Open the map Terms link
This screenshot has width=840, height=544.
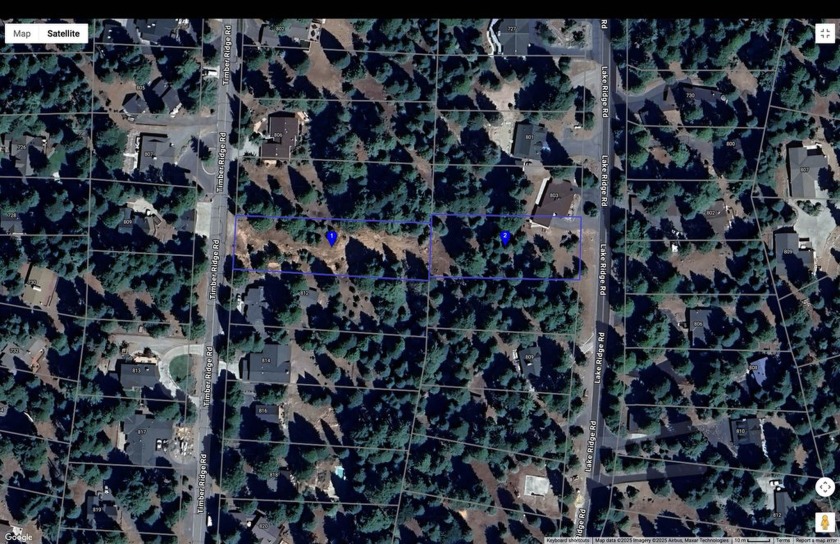coord(783,540)
